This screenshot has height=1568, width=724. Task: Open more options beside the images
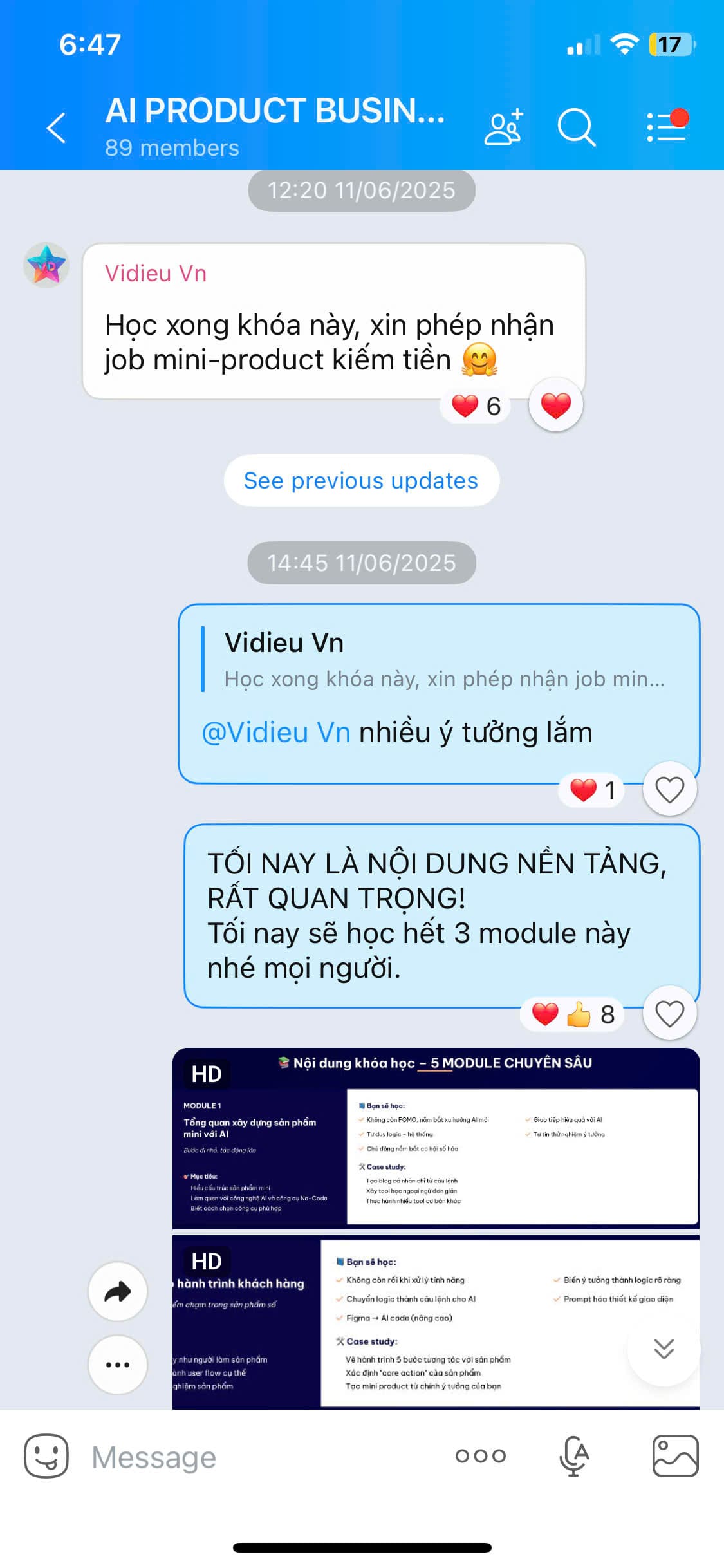point(118,1364)
